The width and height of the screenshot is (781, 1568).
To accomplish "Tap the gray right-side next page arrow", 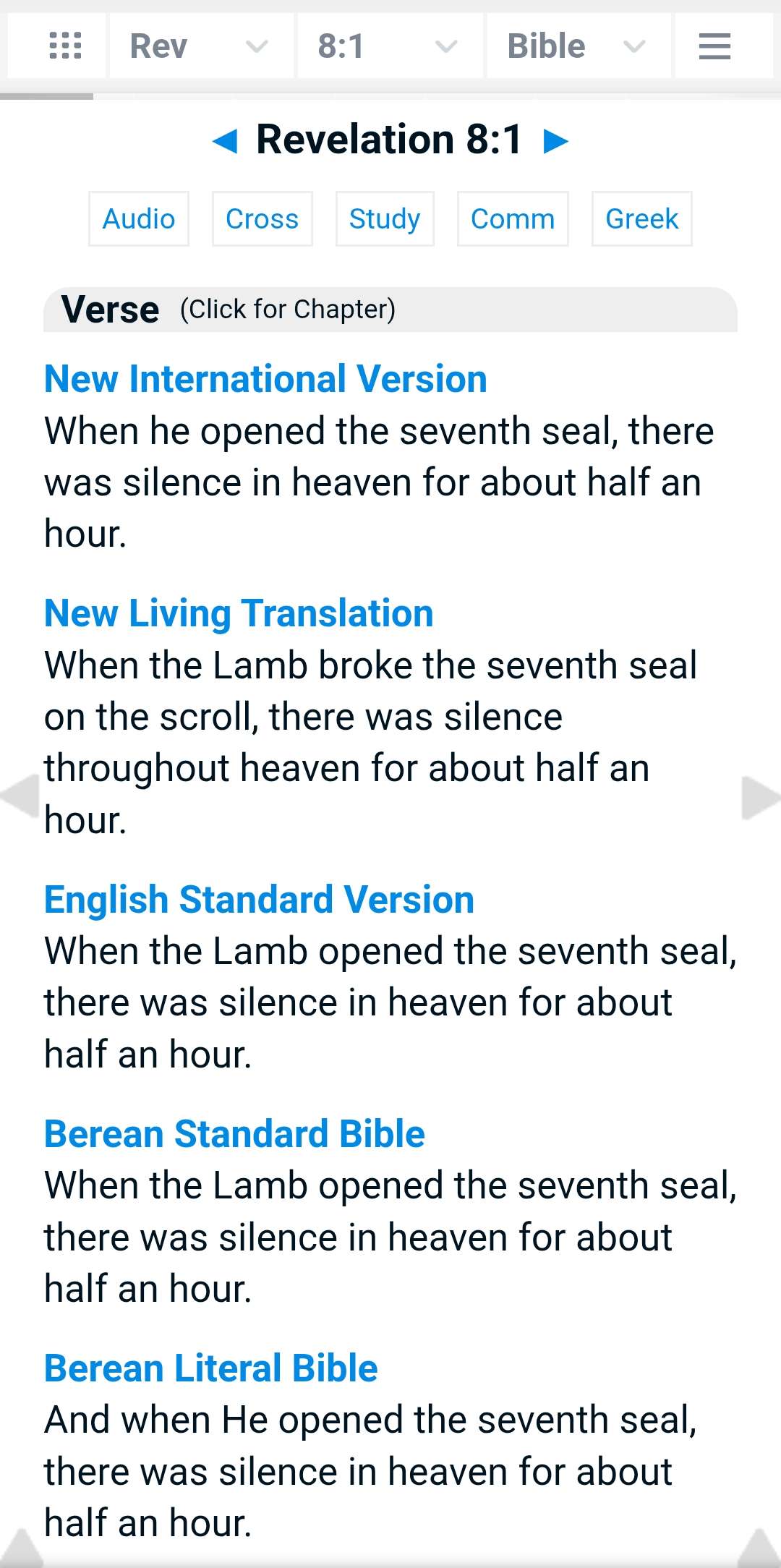I will 759,798.
